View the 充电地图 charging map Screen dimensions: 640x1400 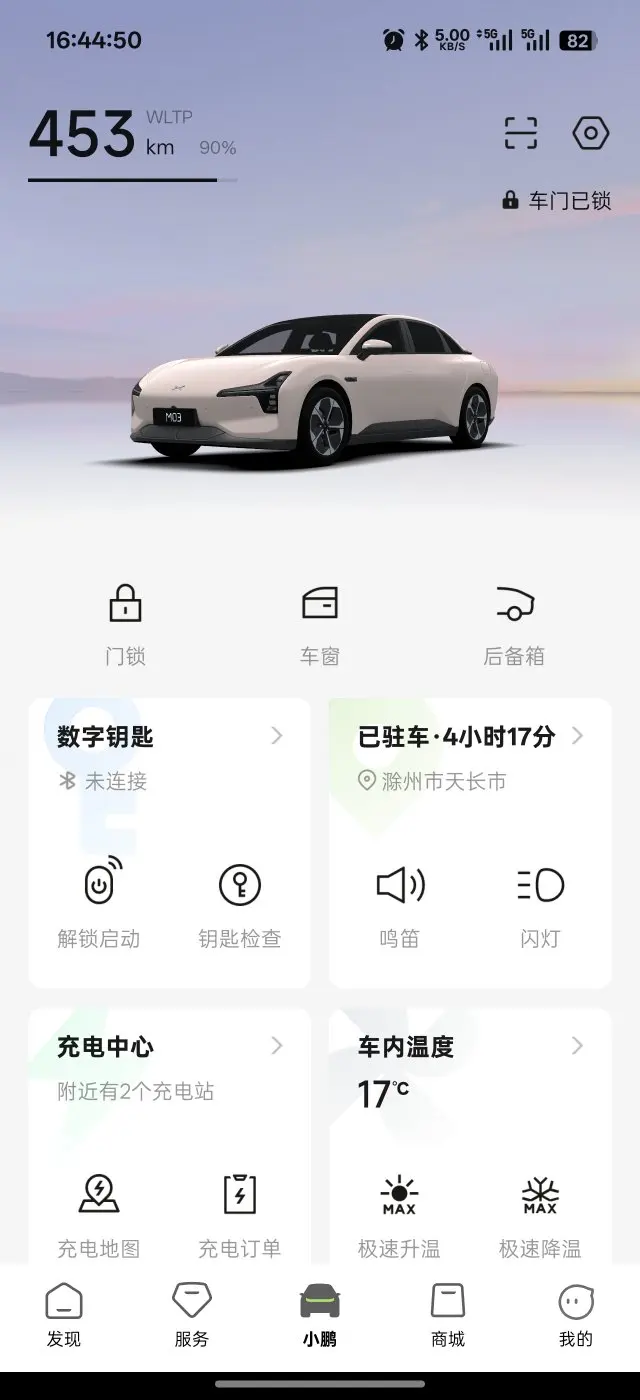pyautogui.click(x=99, y=1212)
